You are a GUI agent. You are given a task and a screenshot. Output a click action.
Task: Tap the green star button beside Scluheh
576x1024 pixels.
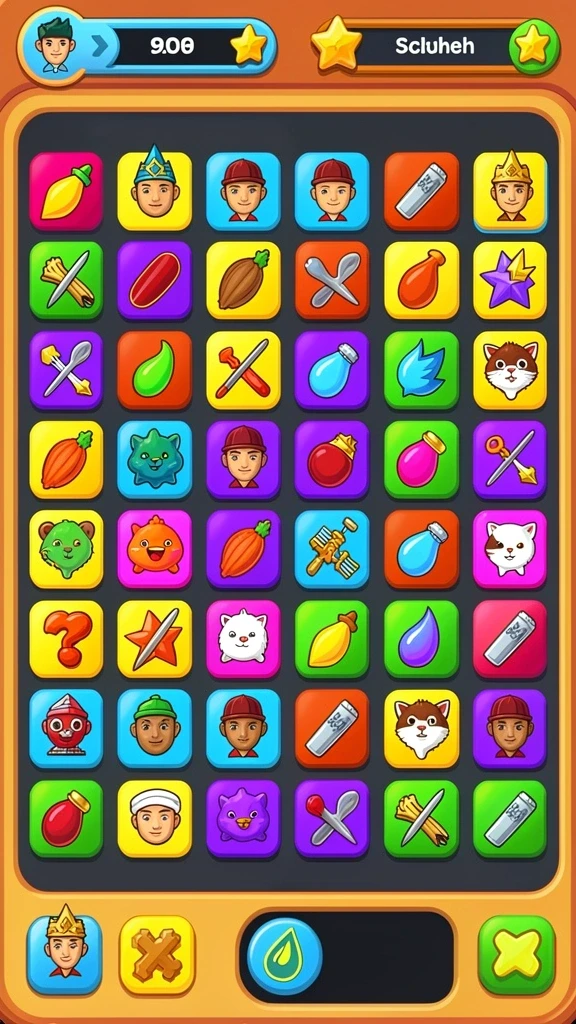[534, 46]
